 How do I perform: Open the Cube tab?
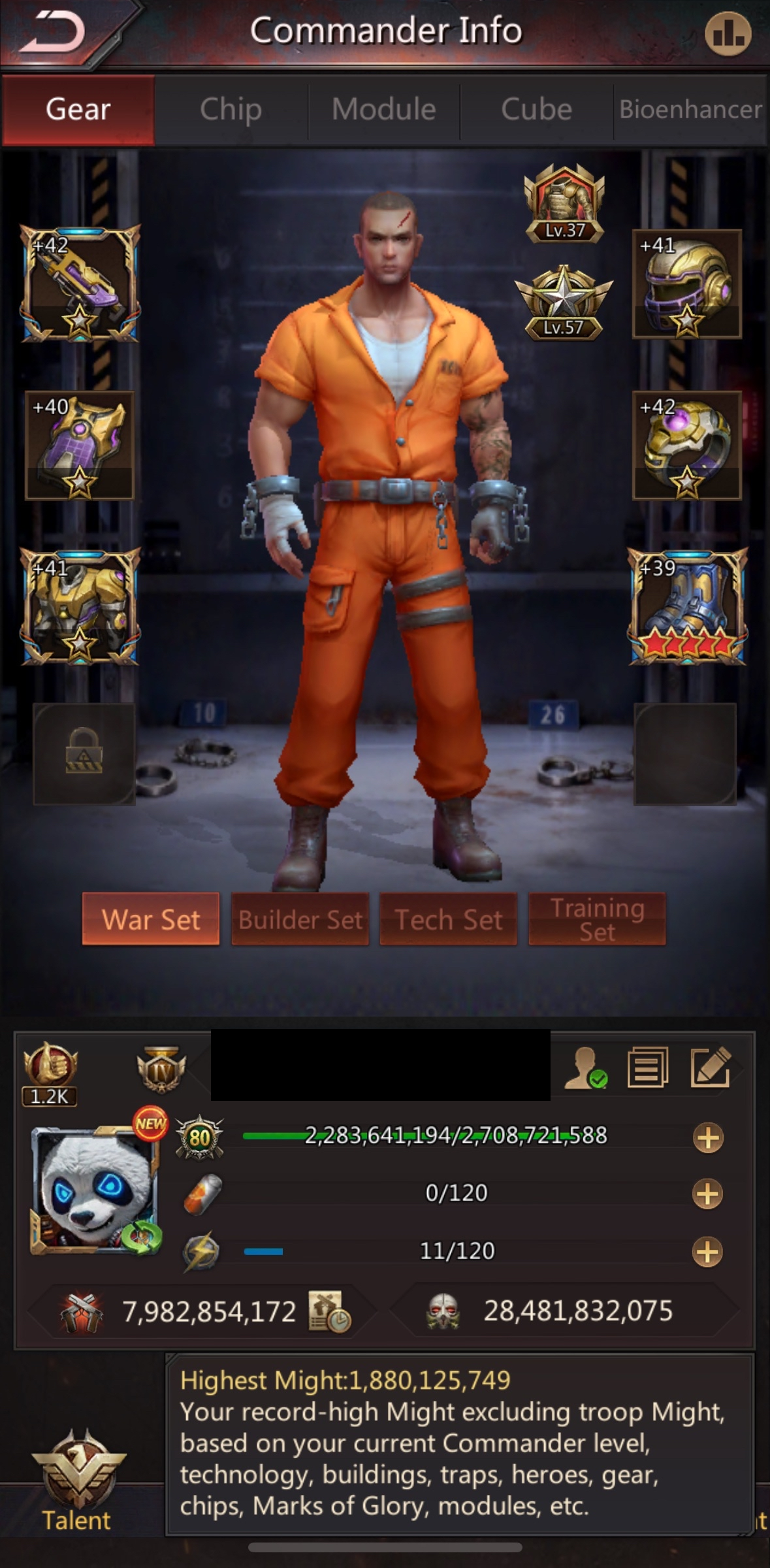pyautogui.click(x=536, y=109)
